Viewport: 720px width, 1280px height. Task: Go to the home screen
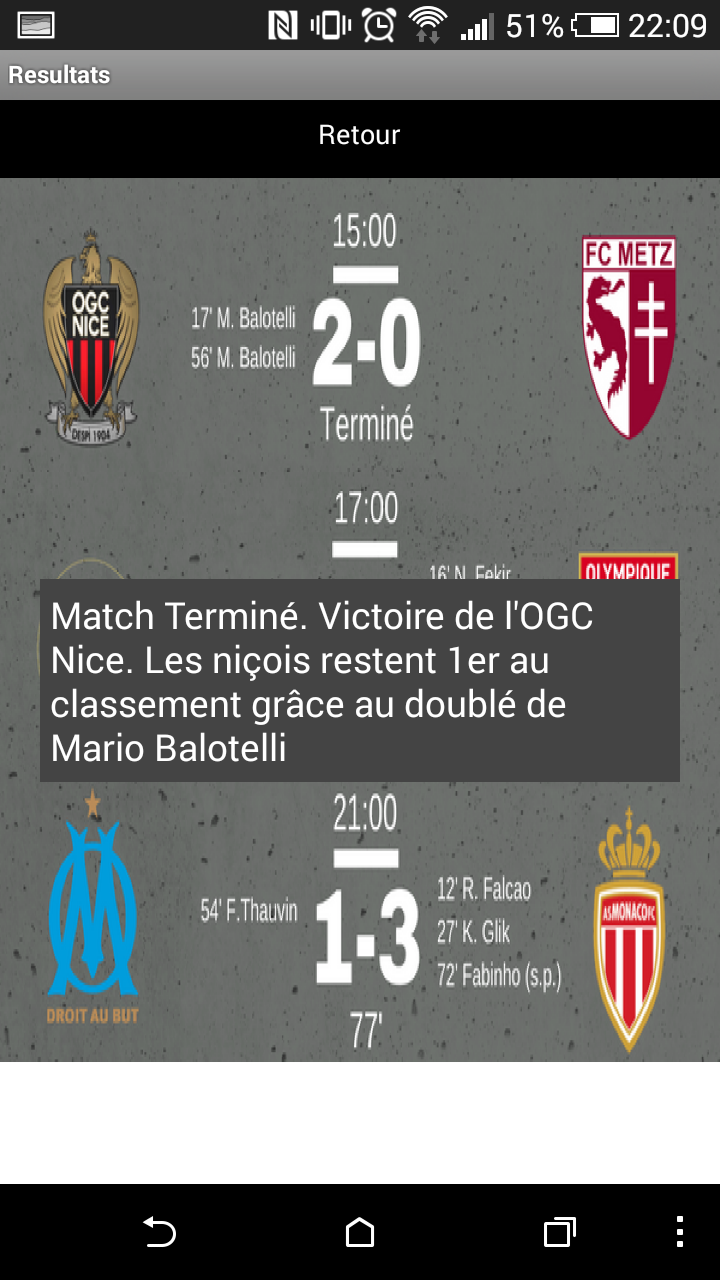pos(360,1232)
